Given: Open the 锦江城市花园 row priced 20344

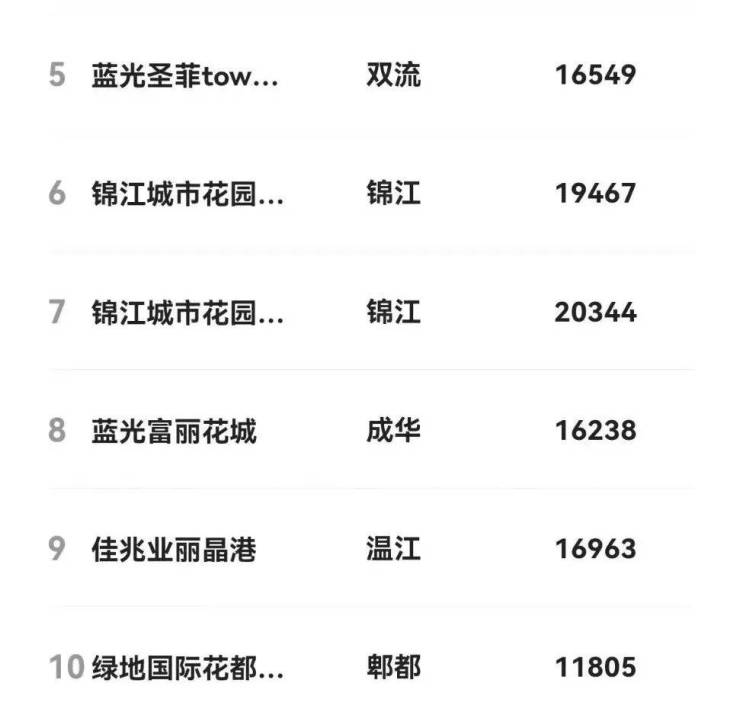Looking at the screenshot, I should pos(187,313).
